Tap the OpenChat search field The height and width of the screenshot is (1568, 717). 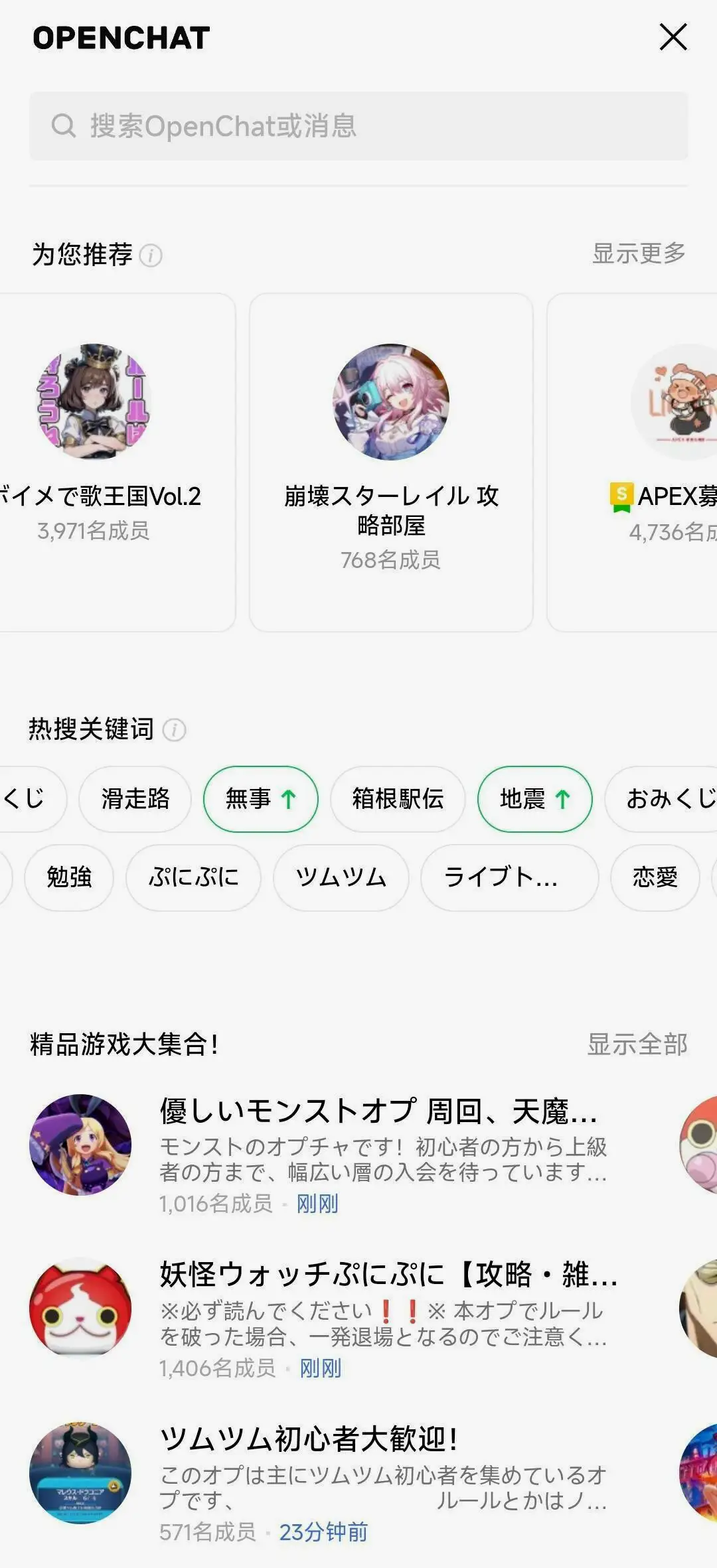(358, 126)
